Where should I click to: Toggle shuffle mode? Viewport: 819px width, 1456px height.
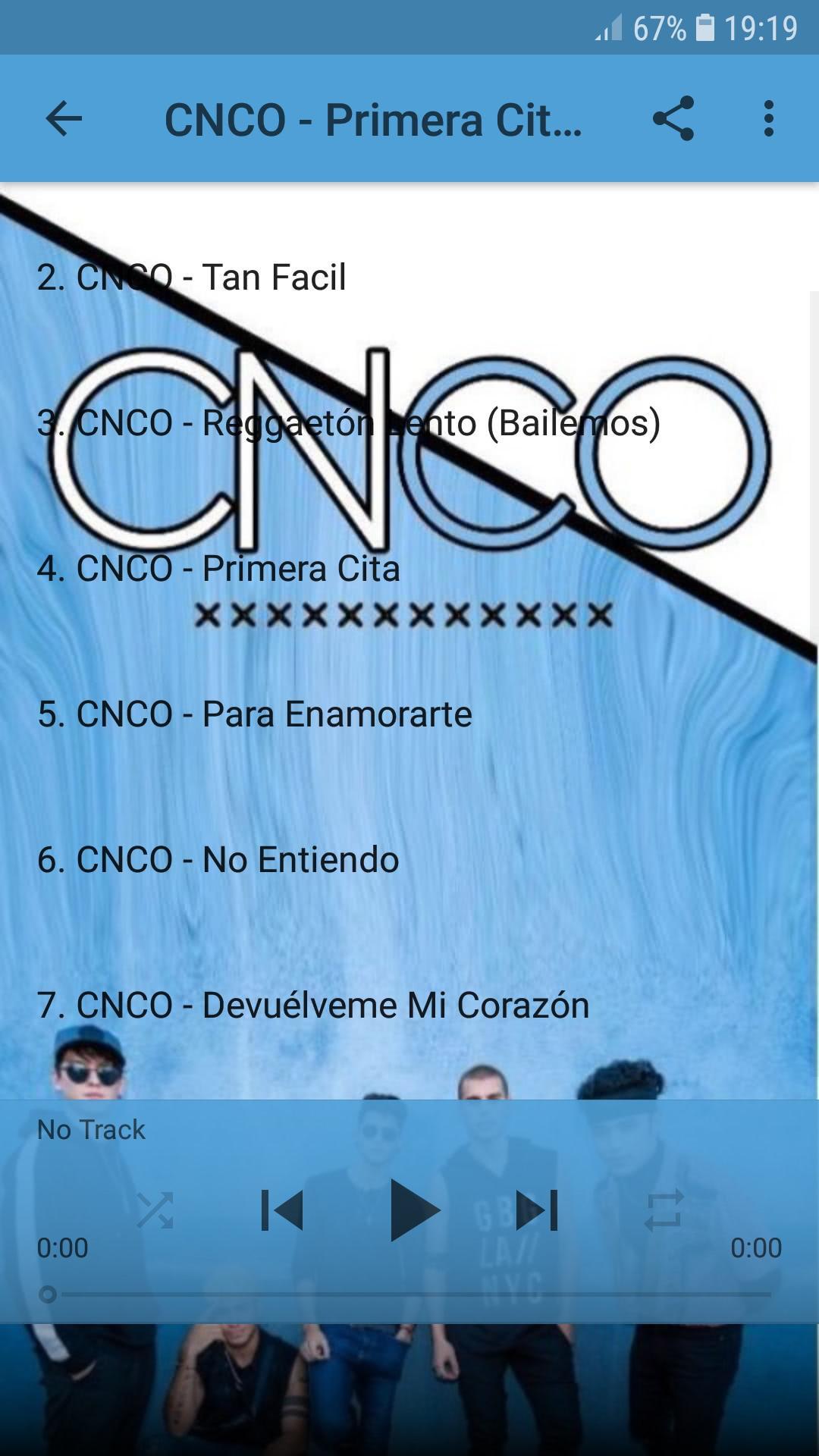pos(155,1210)
